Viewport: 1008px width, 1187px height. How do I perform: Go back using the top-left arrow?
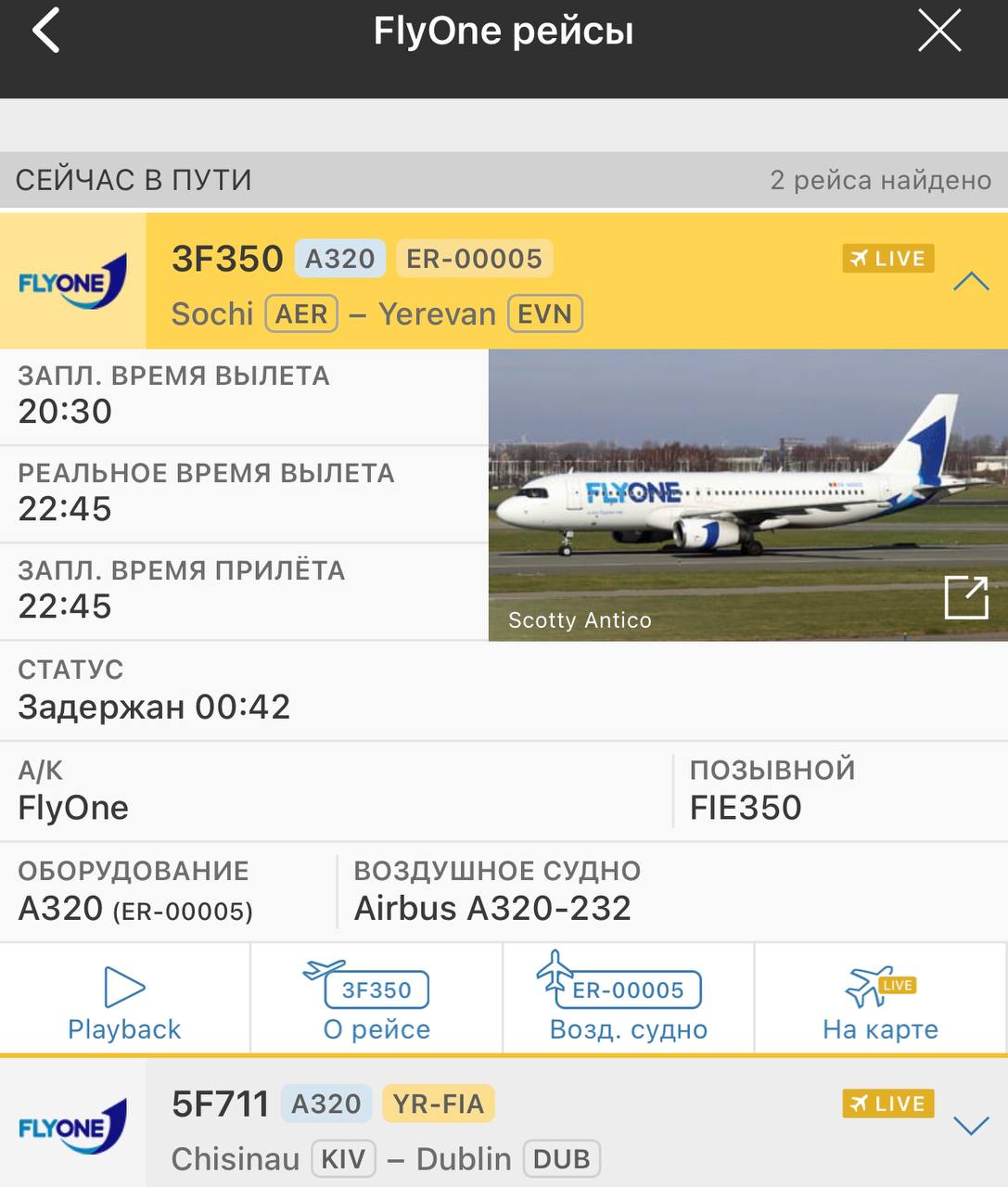(x=45, y=32)
